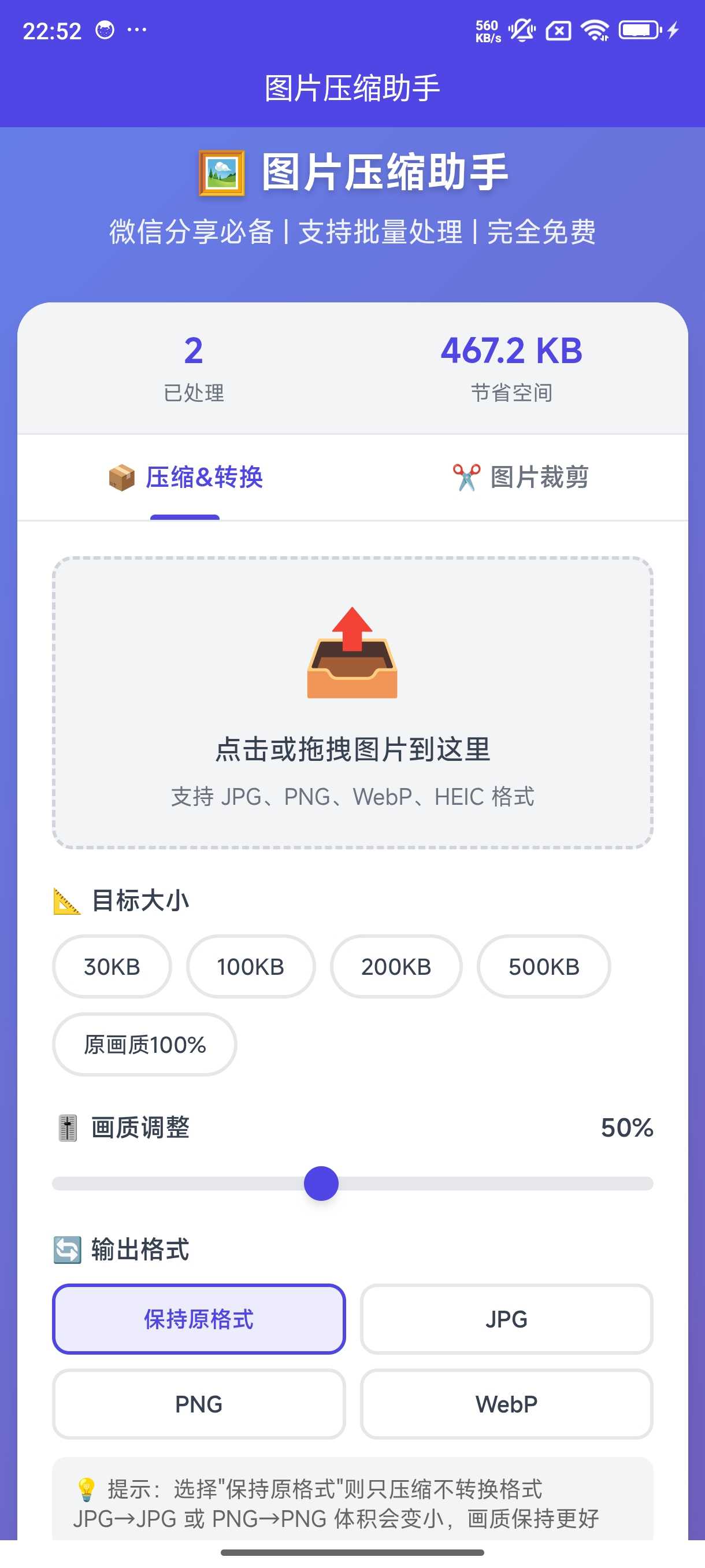Image resolution: width=705 pixels, height=1568 pixels.
Task: Select the 30KB target size
Action: [112, 967]
